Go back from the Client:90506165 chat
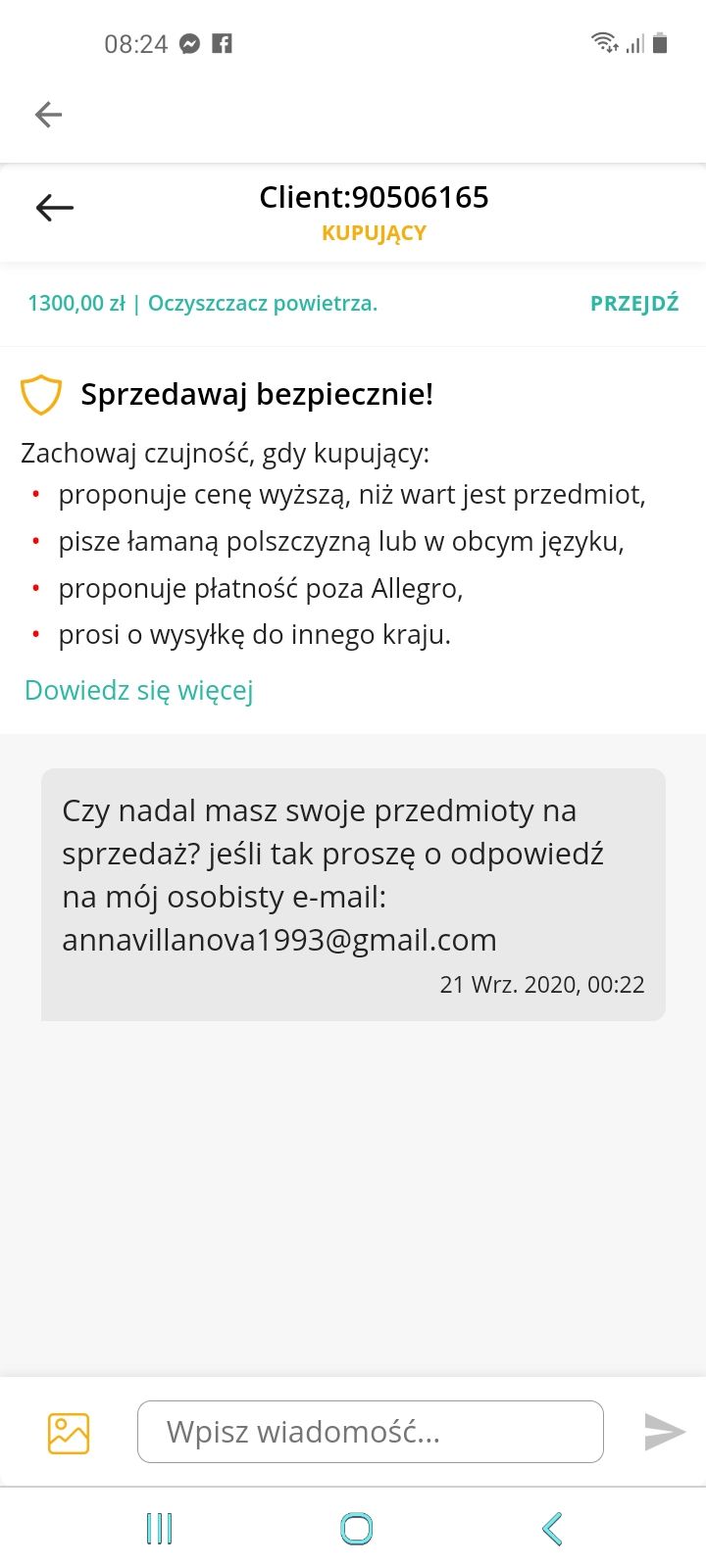 (x=55, y=207)
